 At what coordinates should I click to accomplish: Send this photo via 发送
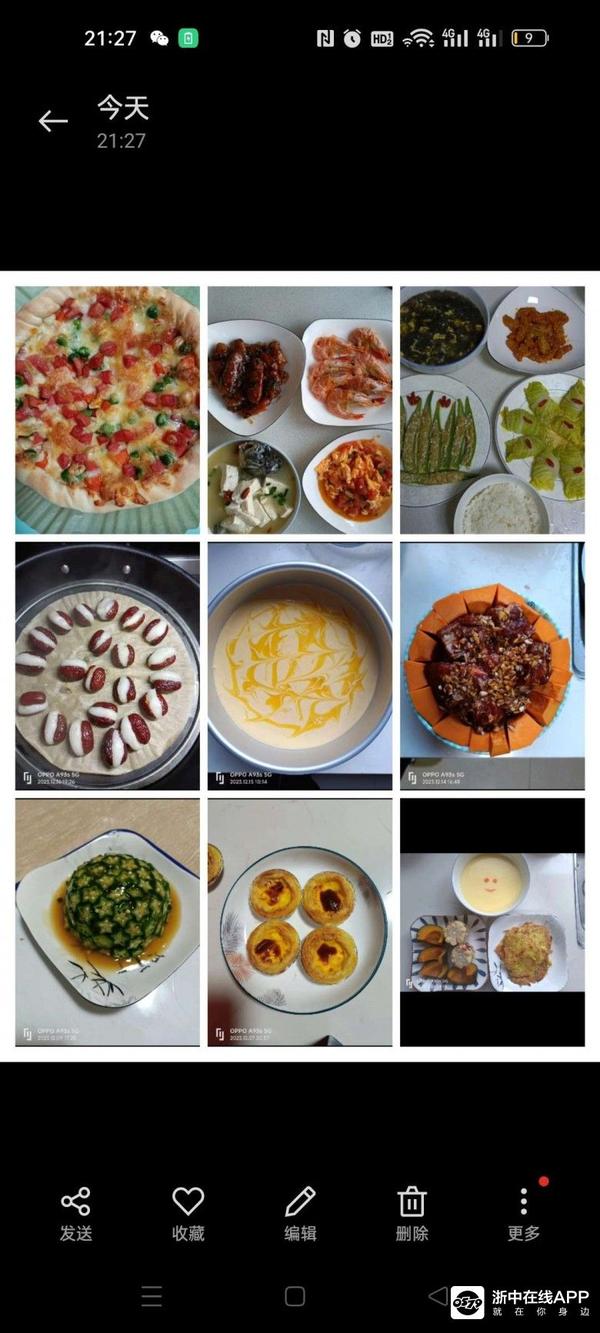[76, 1214]
